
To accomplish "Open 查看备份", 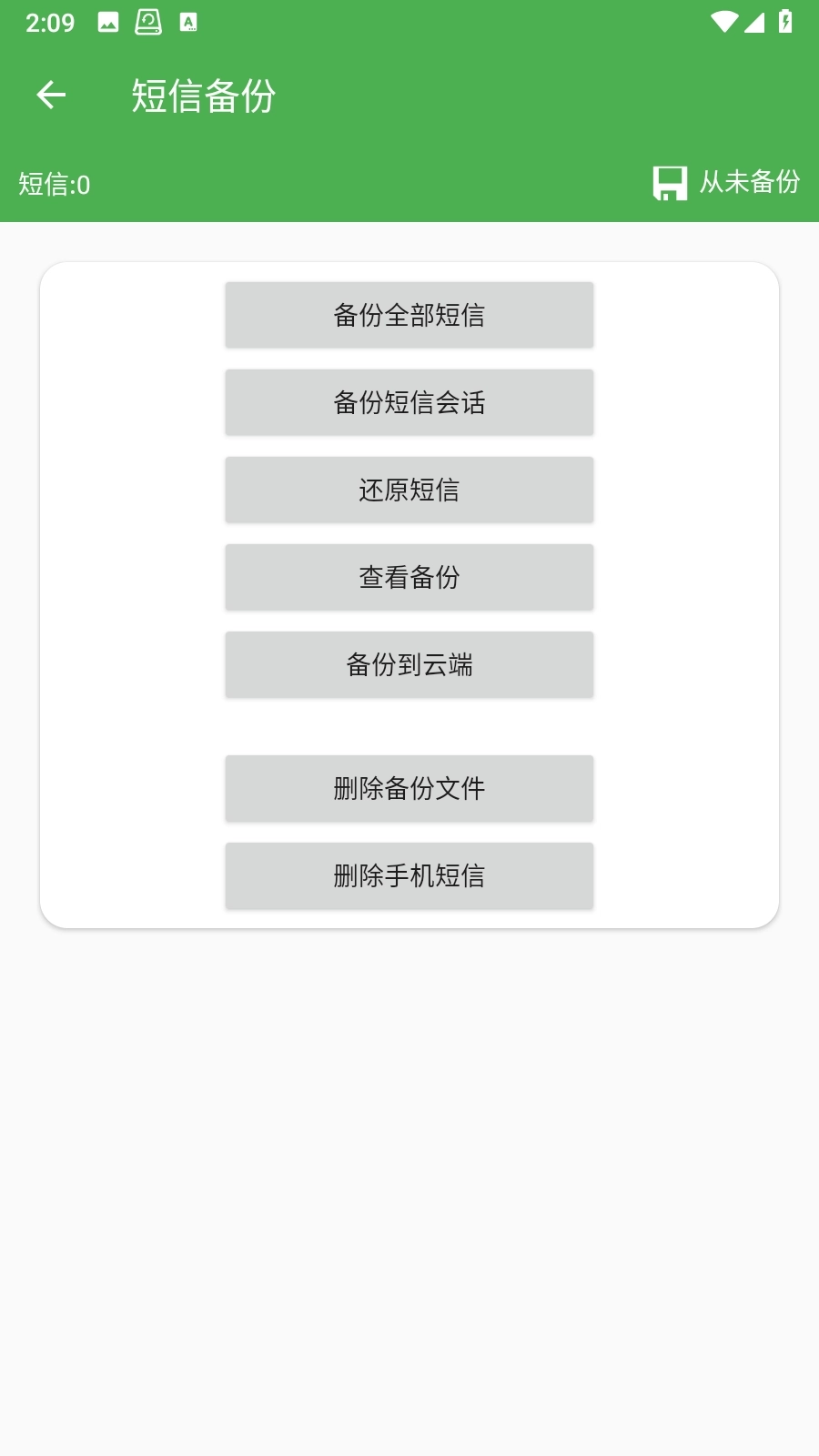I will pyautogui.click(x=409, y=577).
